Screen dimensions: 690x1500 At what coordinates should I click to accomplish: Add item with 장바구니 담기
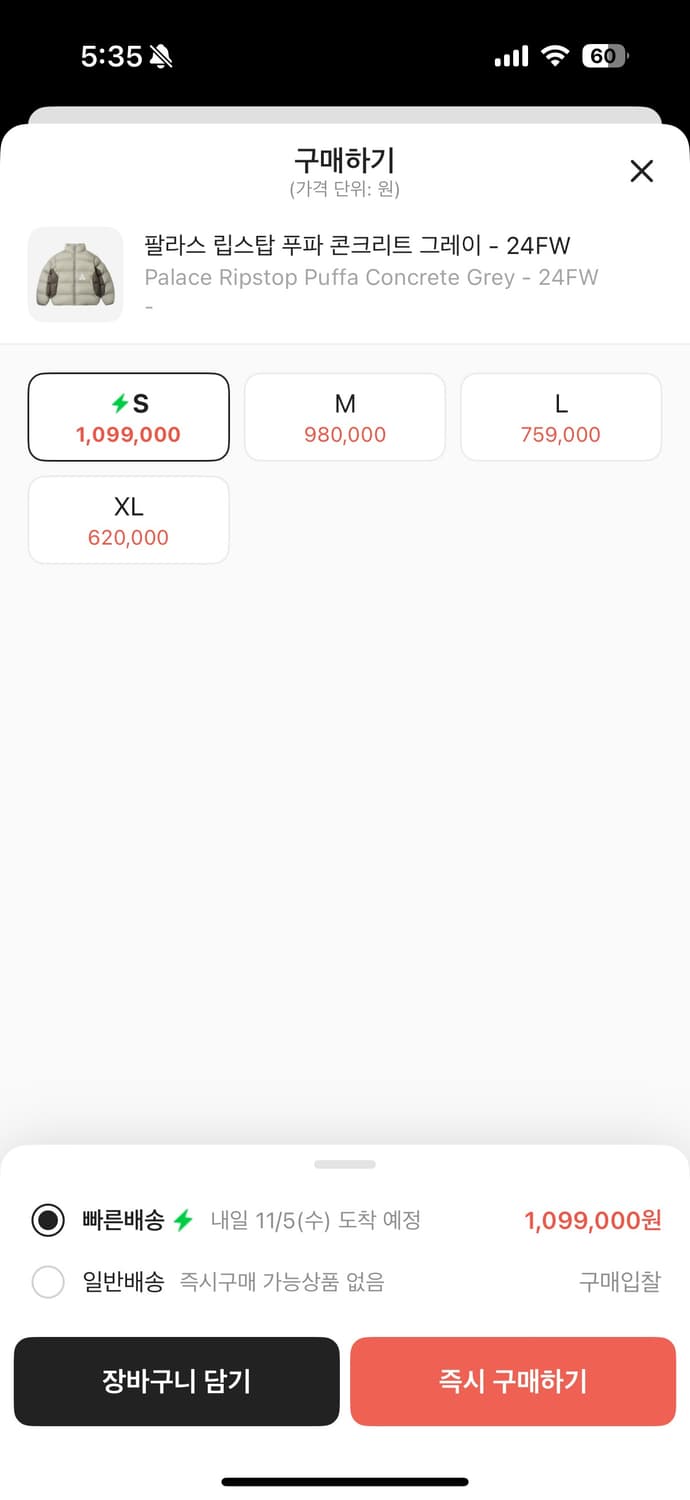tap(177, 1381)
